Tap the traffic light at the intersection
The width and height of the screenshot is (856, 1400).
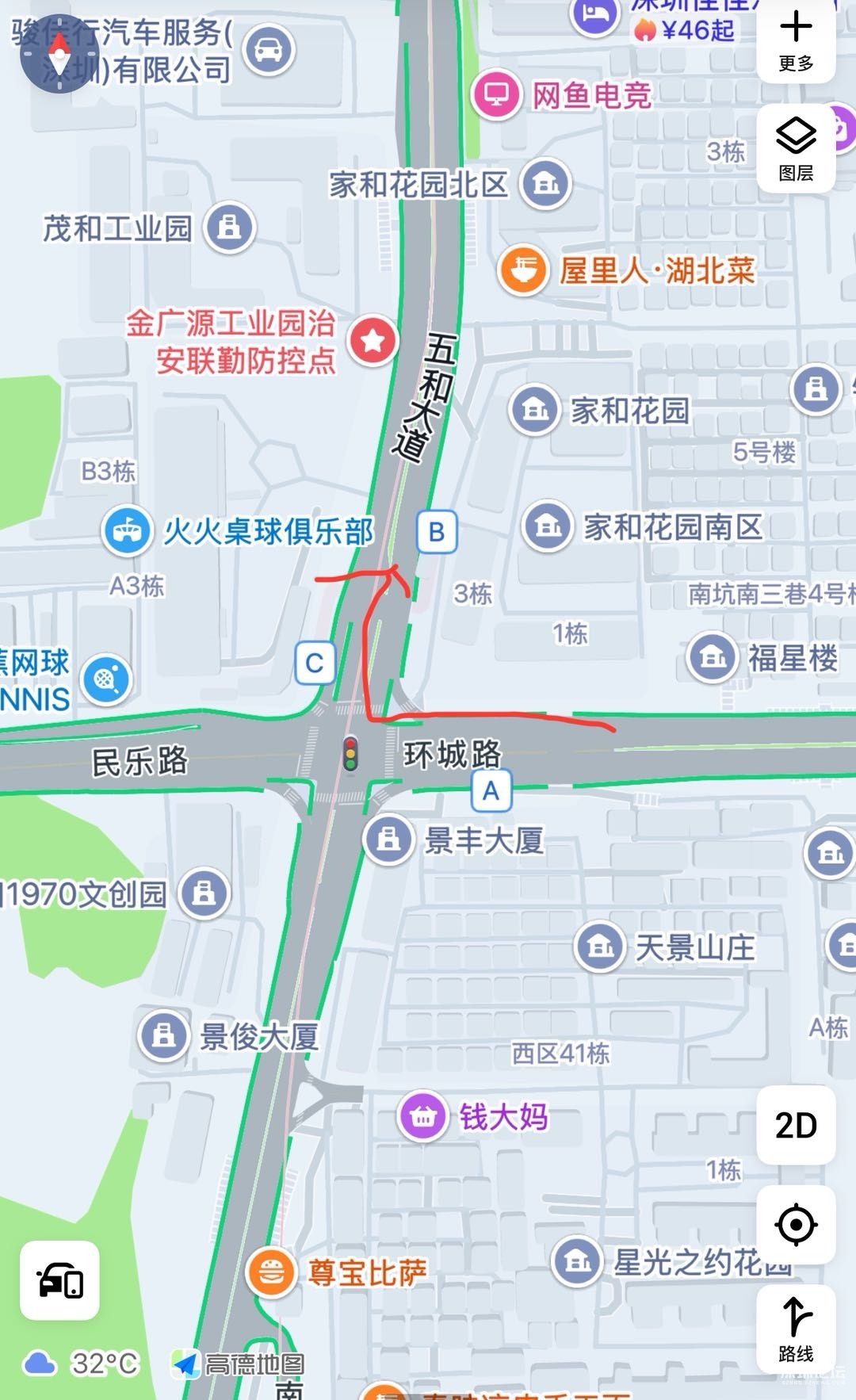pyautogui.click(x=350, y=753)
